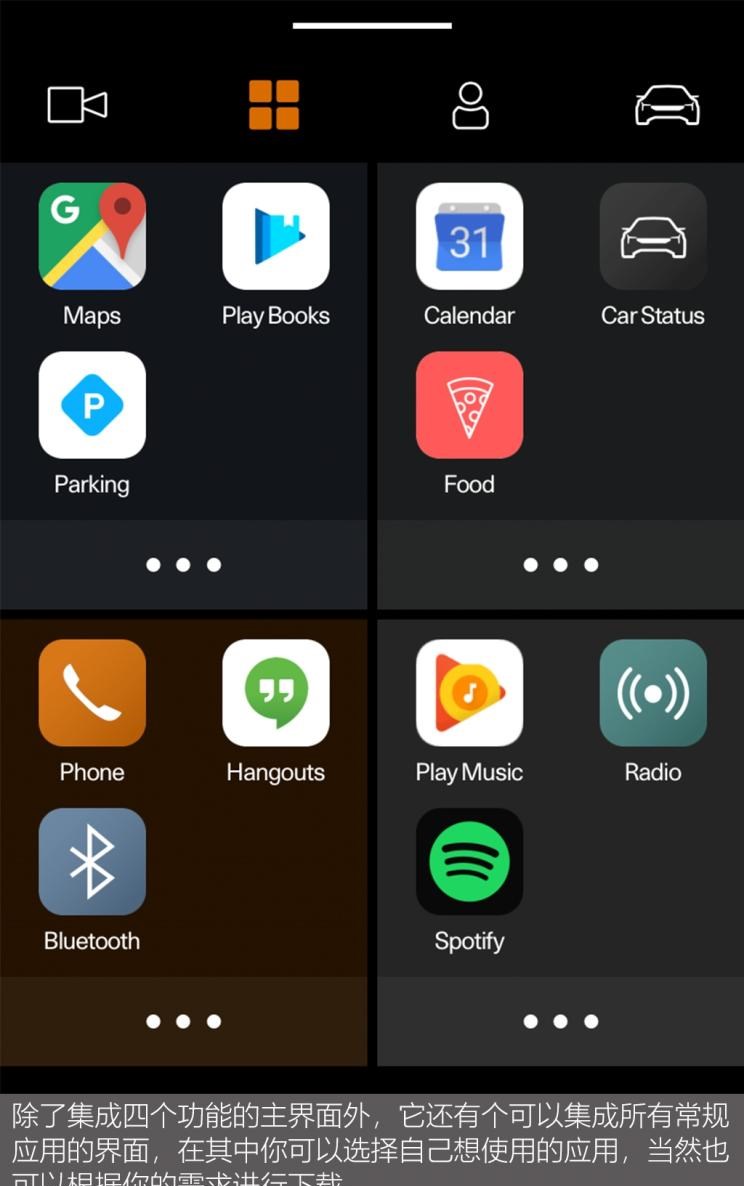Launch the Phone app
Screen dimensions: 744x1186
(92, 693)
